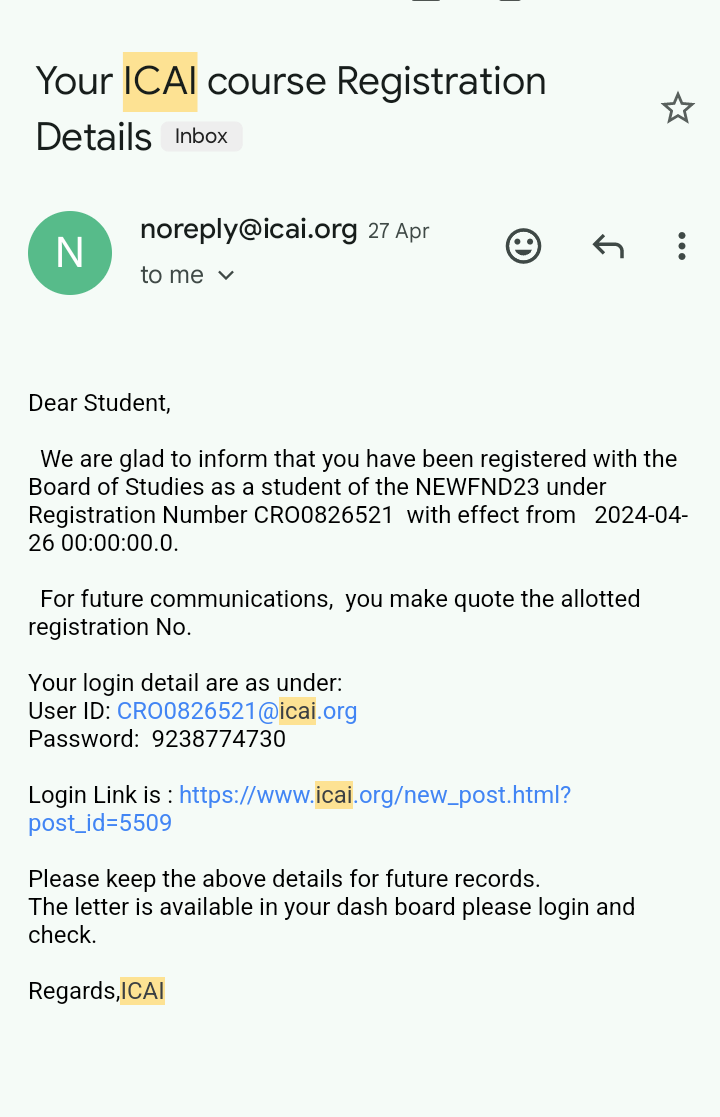
Task: Reply to noreply@icai.org
Action: pyautogui.click(x=608, y=246)
